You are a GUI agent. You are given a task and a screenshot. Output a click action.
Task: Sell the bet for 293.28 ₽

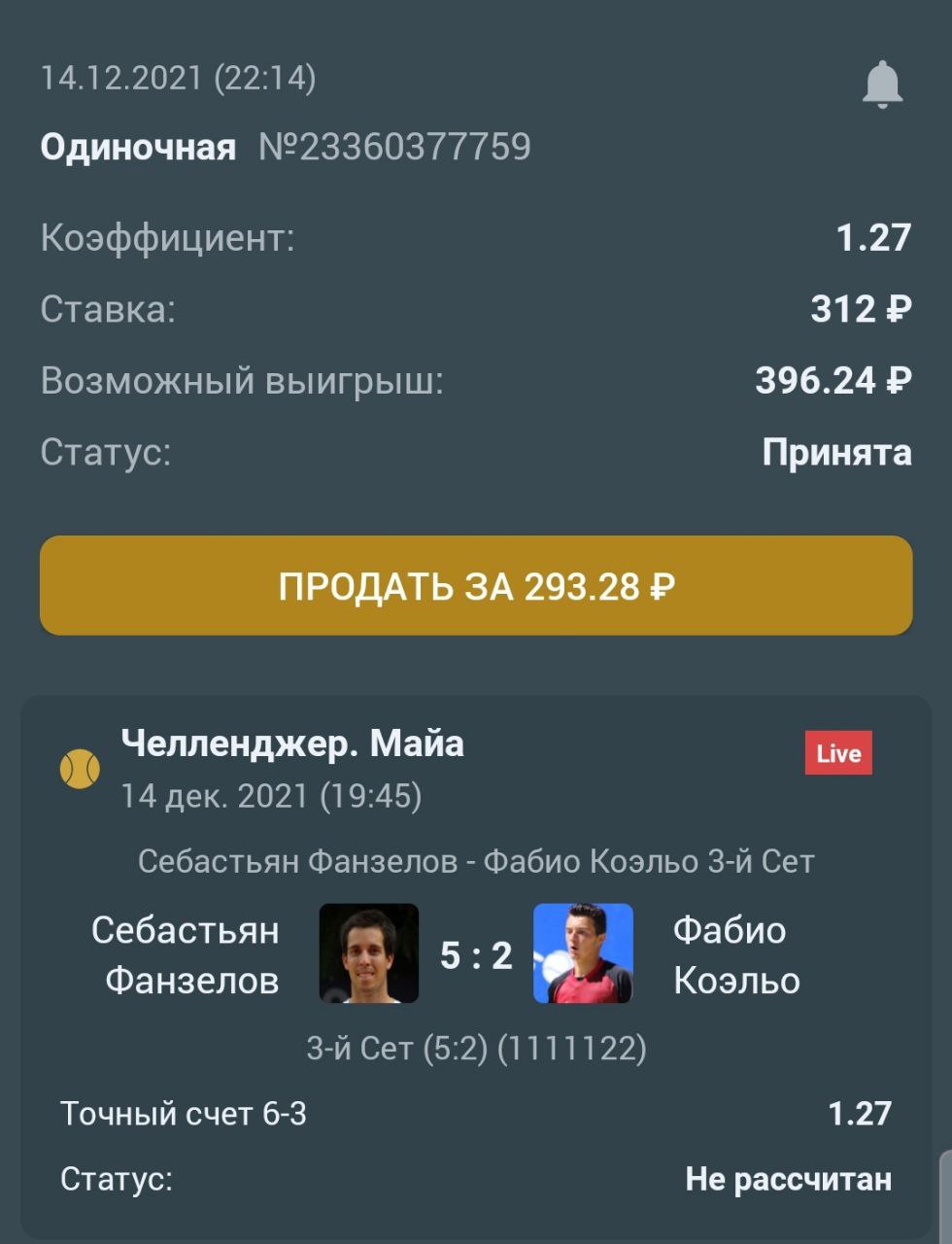point(476,586)
